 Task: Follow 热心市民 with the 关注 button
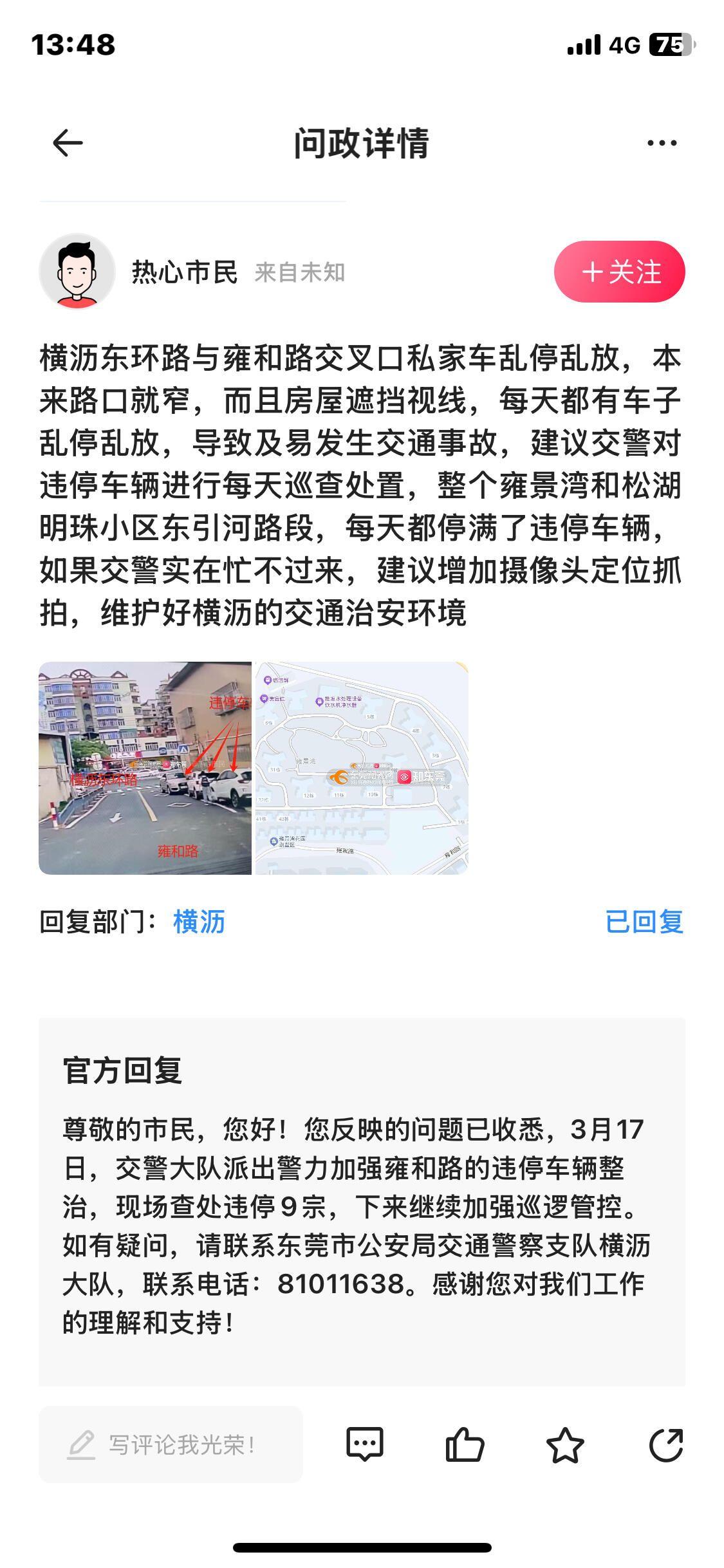tap(619, 272)
